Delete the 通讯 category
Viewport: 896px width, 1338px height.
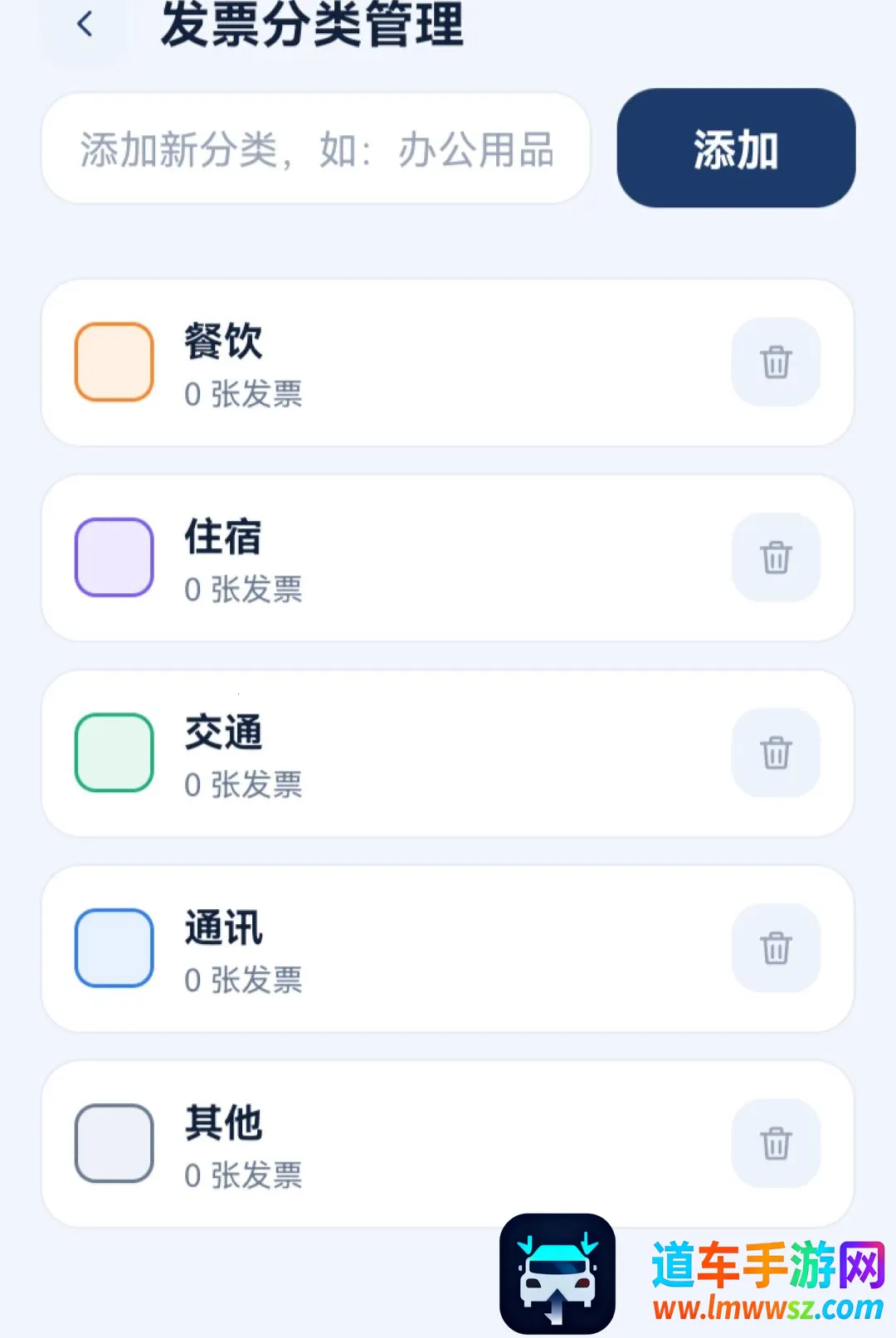pos(776,948)
